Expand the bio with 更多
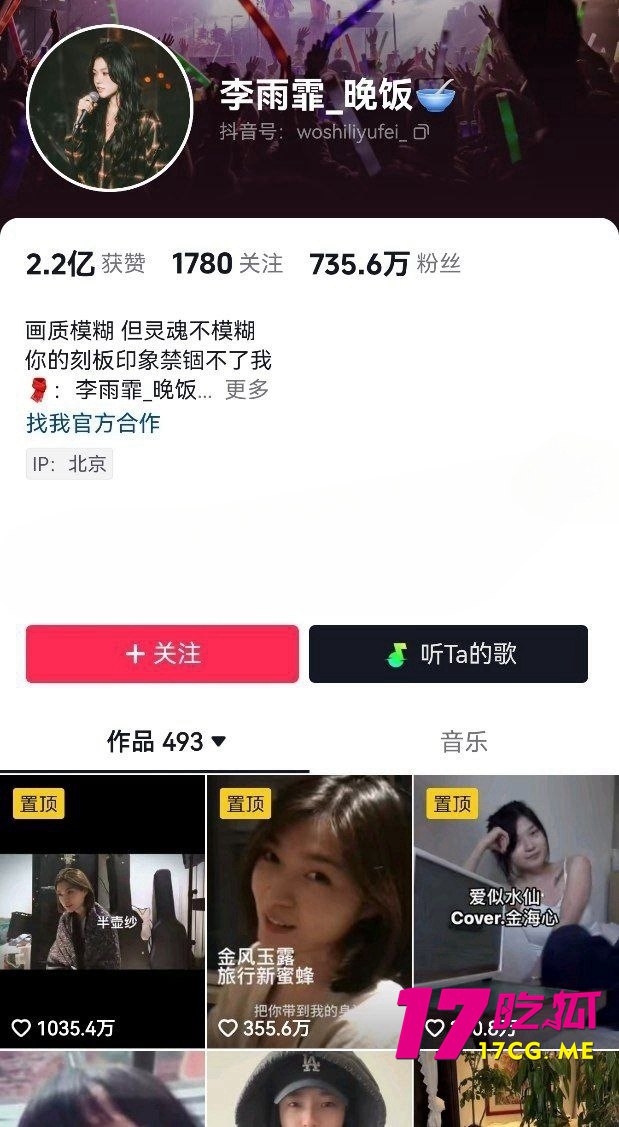Viewport: 619px width, 1127px height. click(247, 390)
